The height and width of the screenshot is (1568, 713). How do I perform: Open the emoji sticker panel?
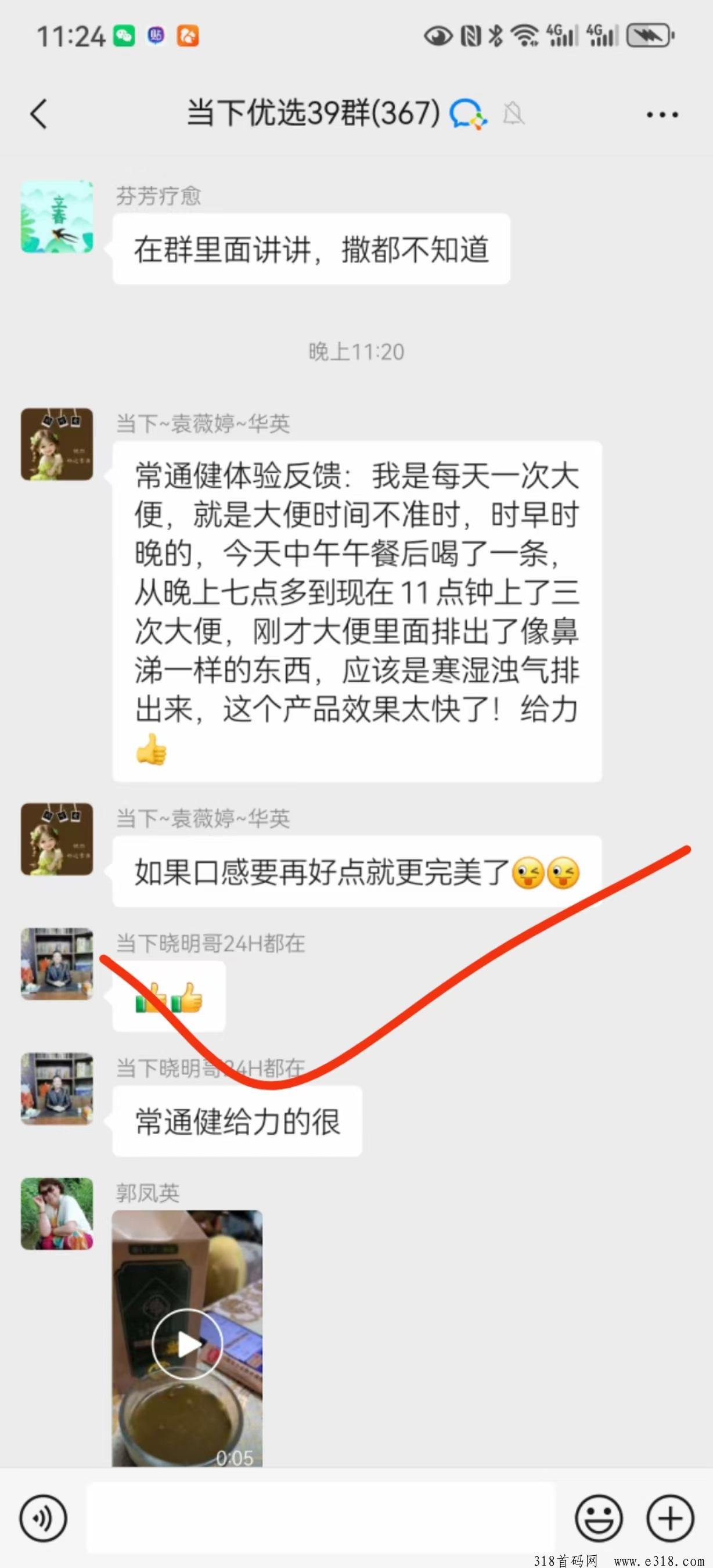click(599, 1518)
